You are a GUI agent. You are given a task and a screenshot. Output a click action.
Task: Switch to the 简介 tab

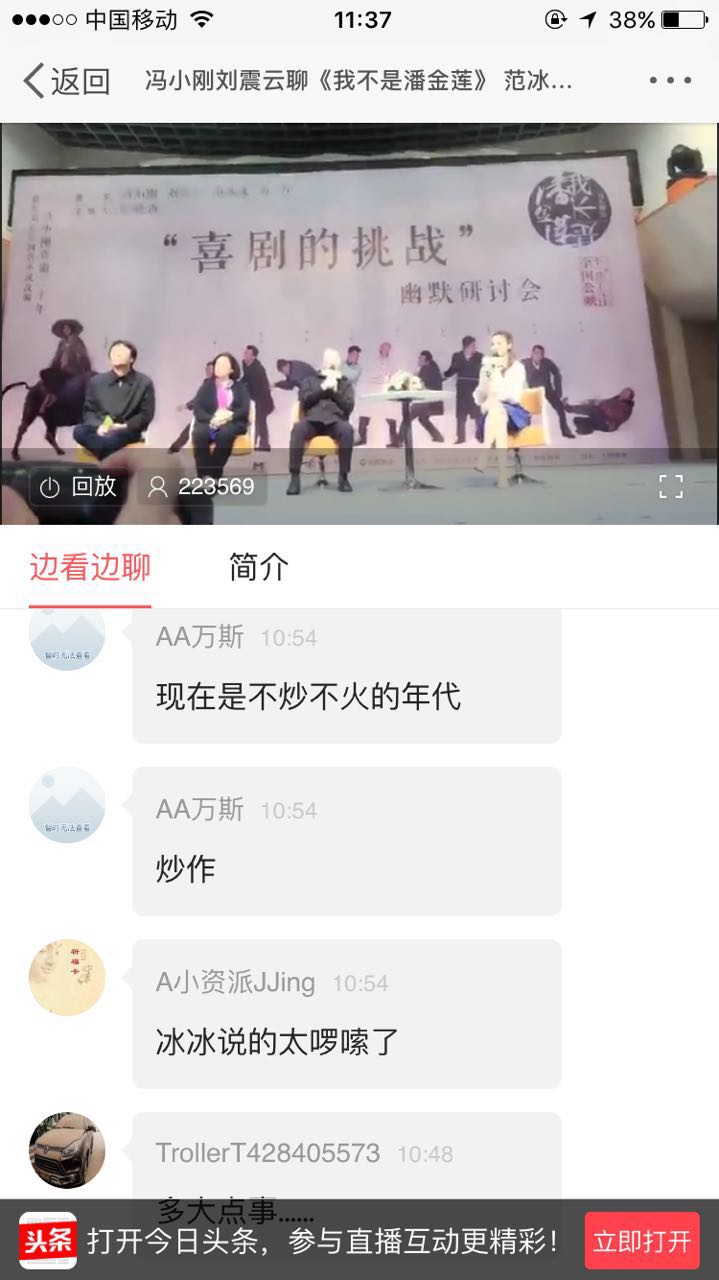tap(259, 567)
